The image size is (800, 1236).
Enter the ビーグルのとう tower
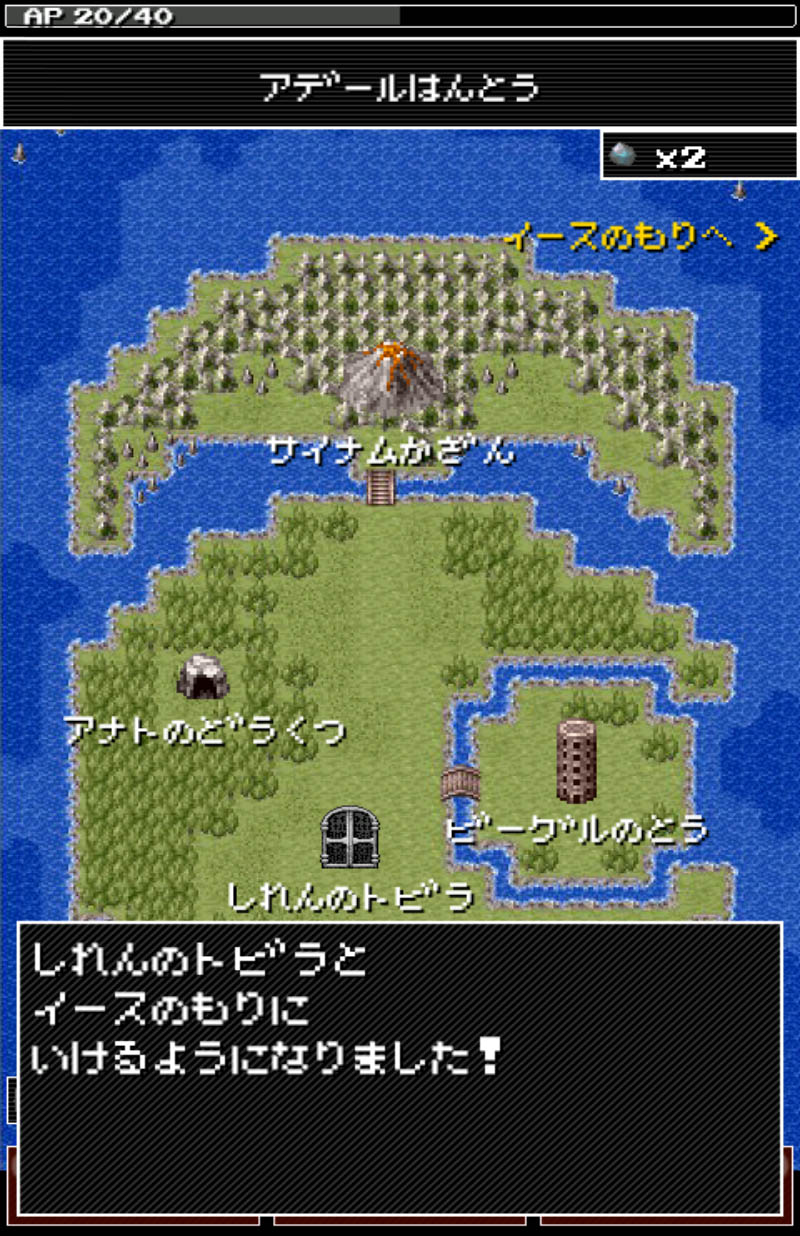click(577, 761)
